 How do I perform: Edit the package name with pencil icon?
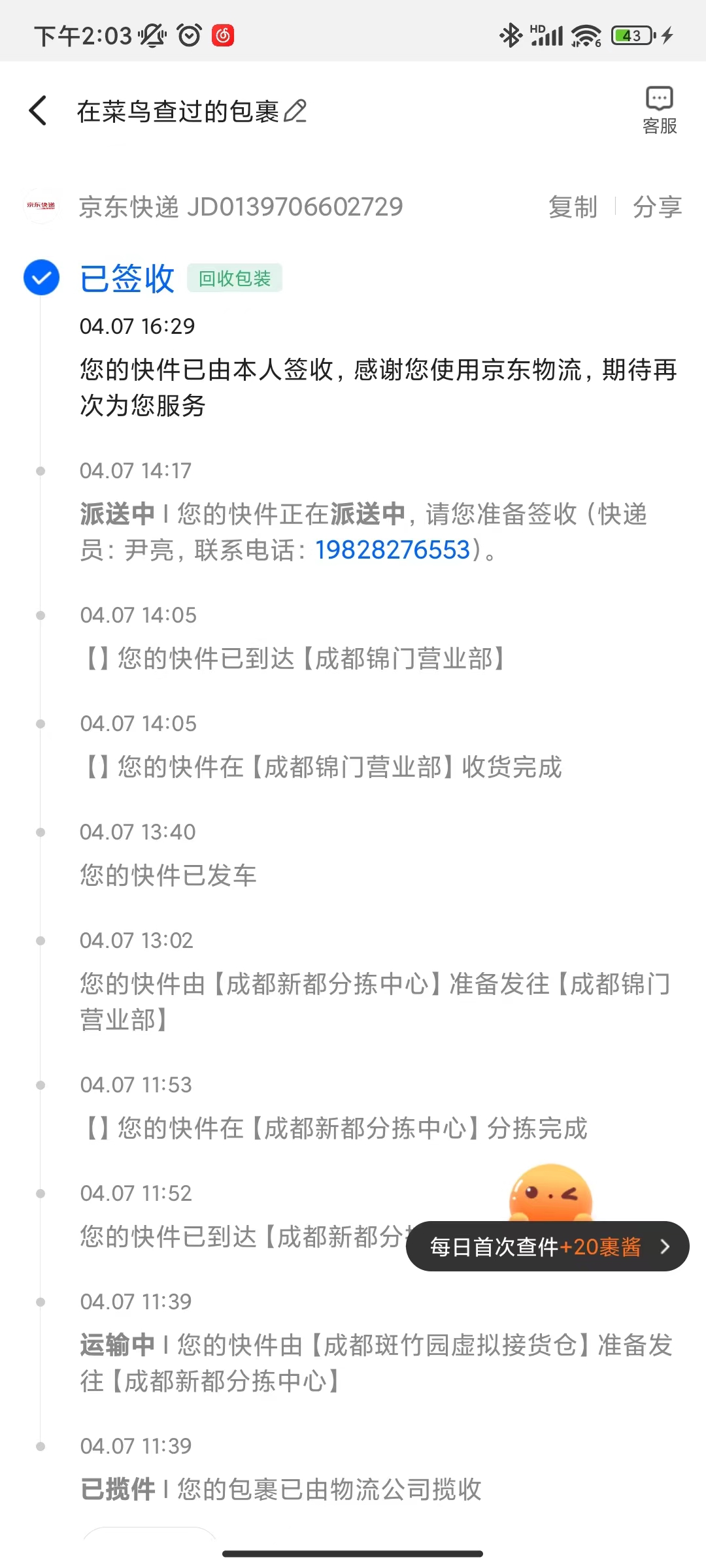[295, 111]
